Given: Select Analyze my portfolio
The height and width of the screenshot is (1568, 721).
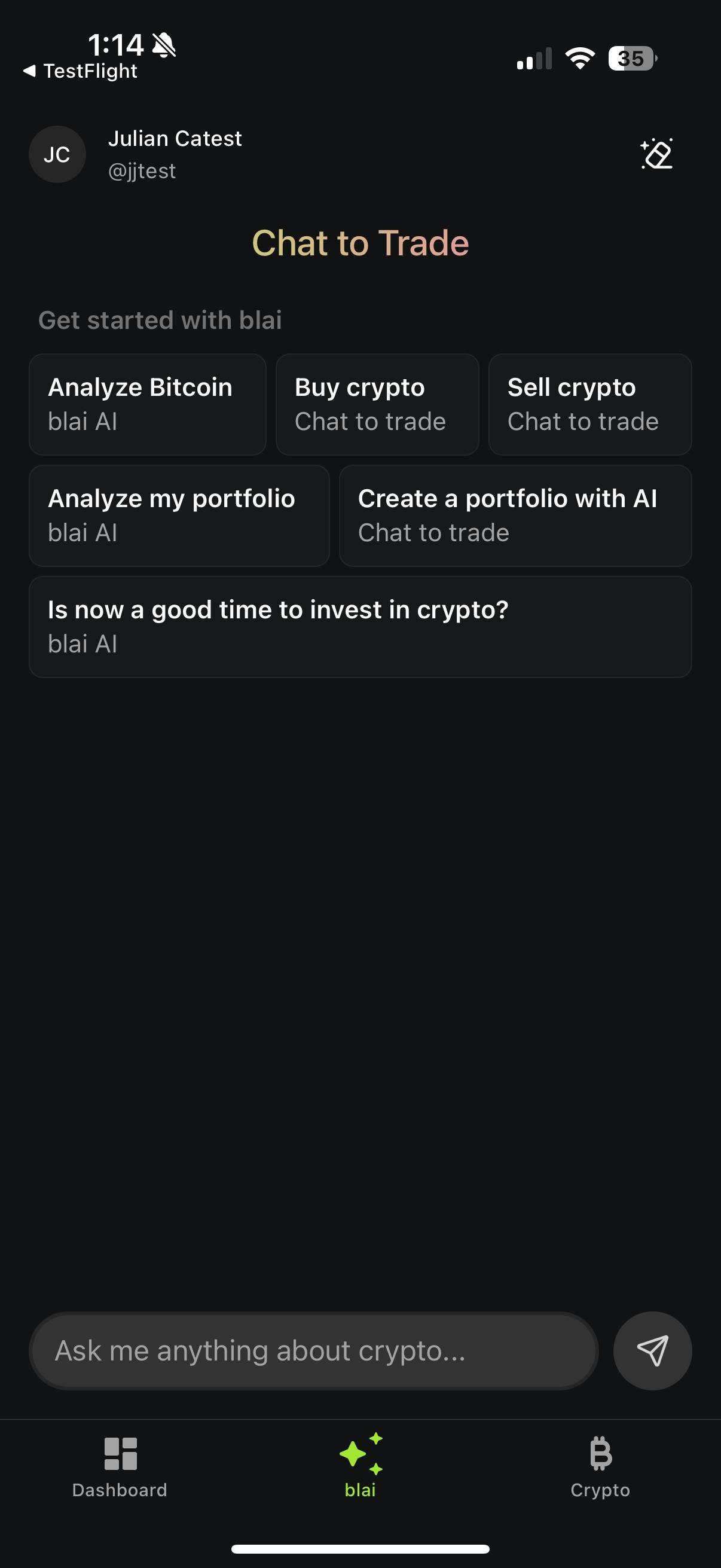Looking at the screenshot, I should (179, 515).
